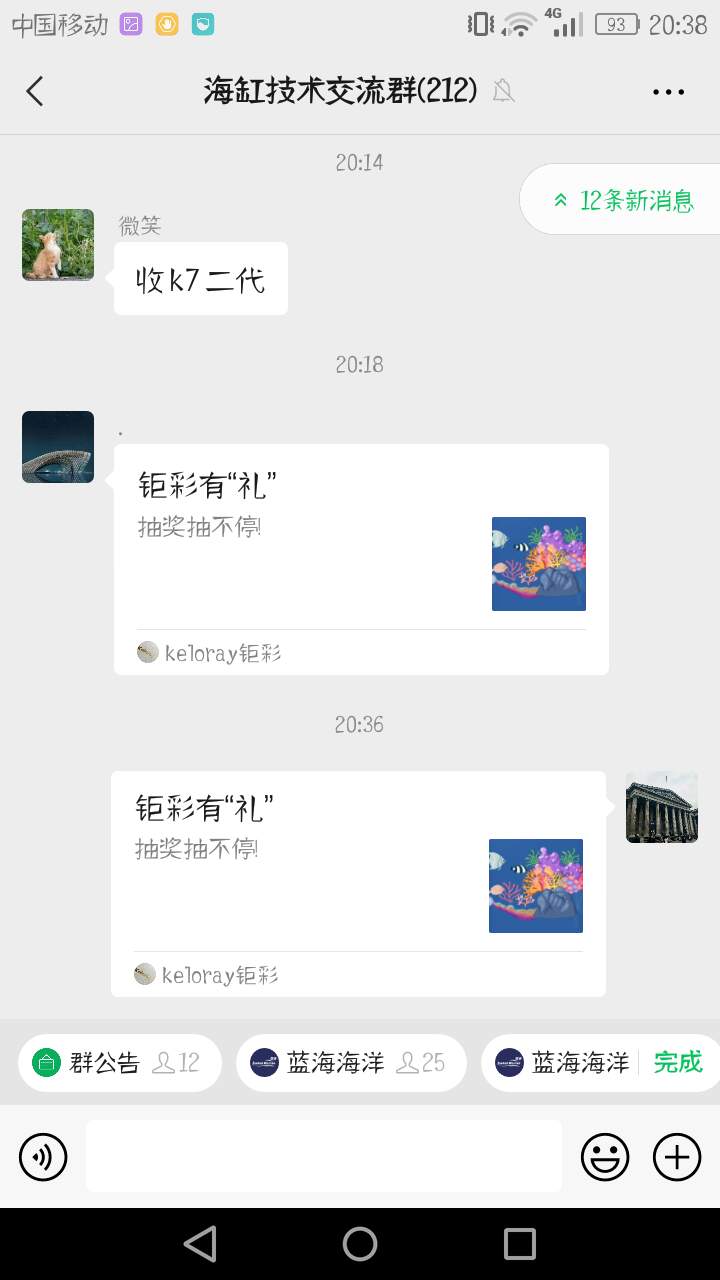720x1280 pixels.
Task: View the 群公告 group announcement chip
Action: (x=118, y=1062)
